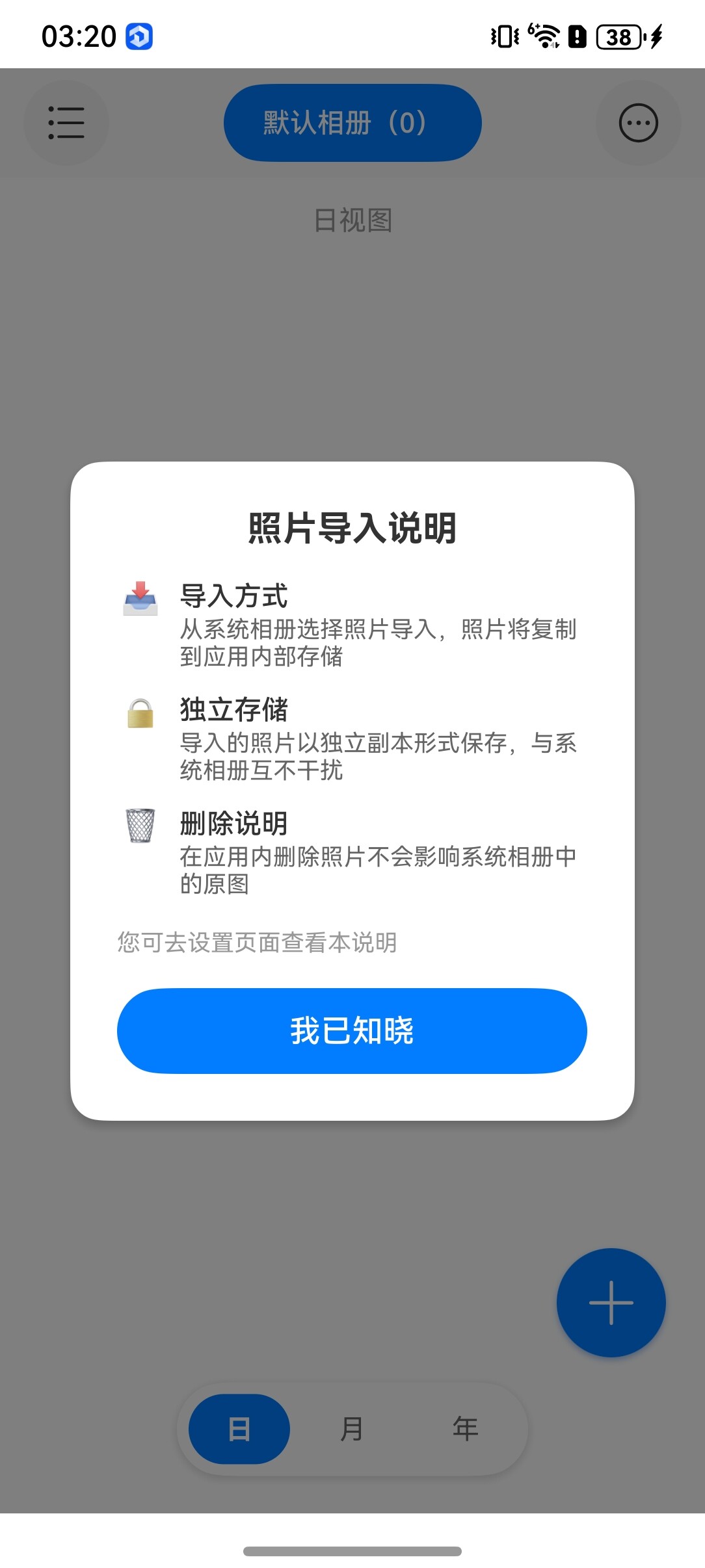Open the 默认相册 (0) album selector

(352, 123)
